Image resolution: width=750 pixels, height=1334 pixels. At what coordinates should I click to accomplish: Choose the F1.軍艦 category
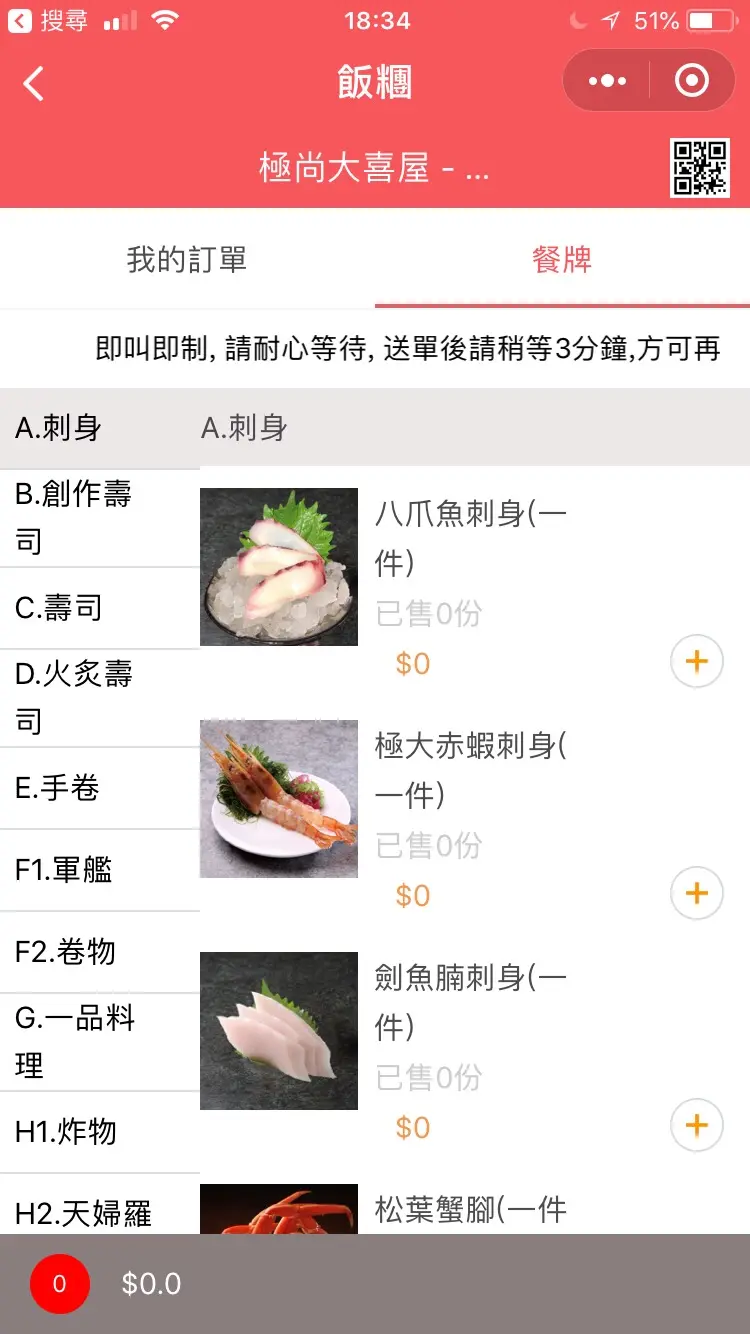pos(98,870)
